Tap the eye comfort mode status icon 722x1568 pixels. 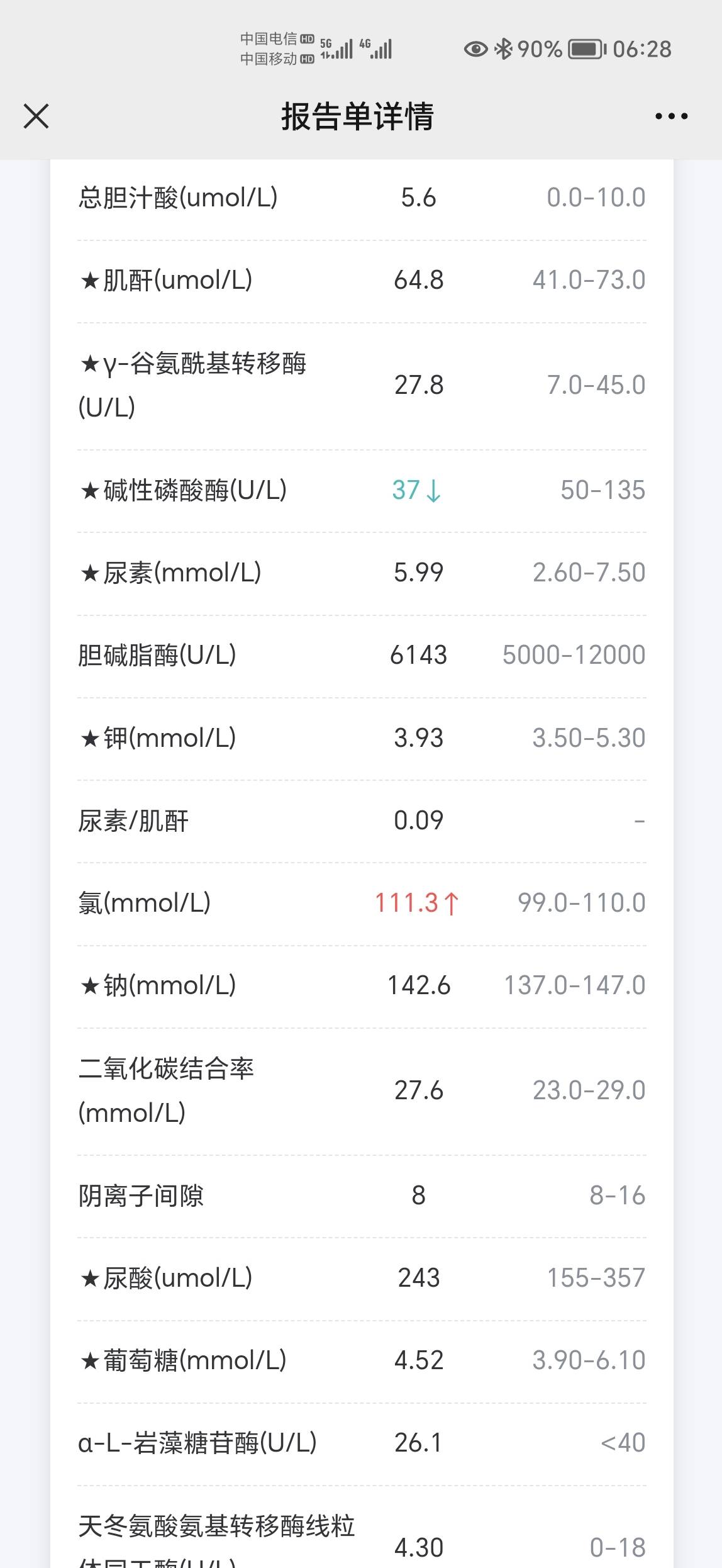click(477, 48)
